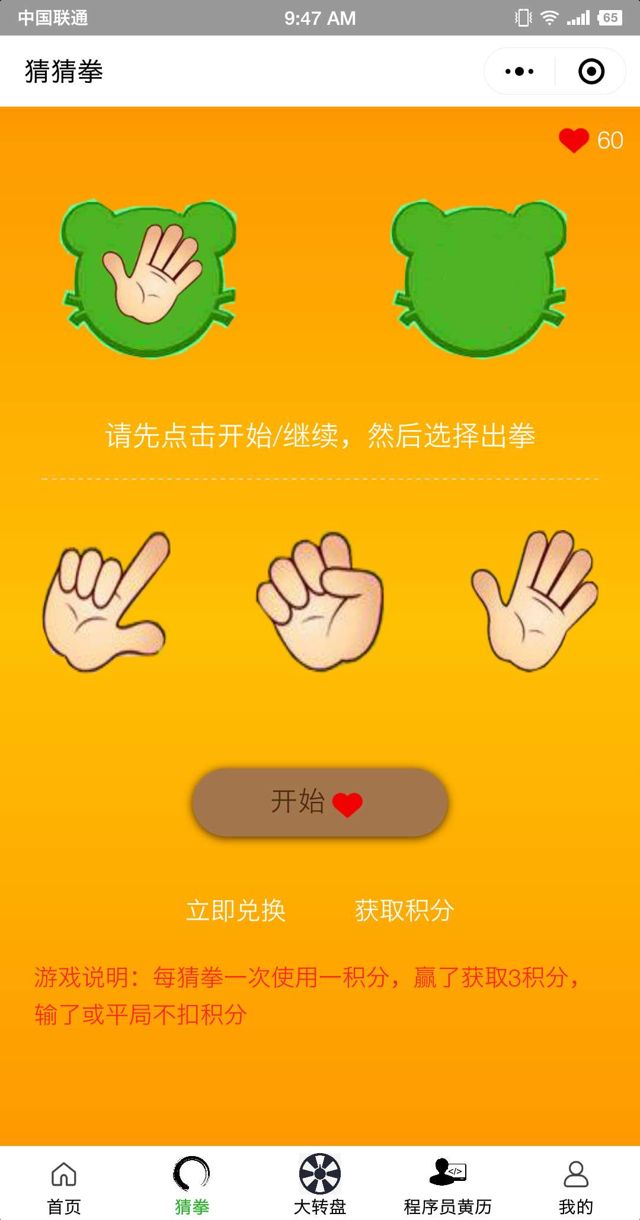This screenshot has width=640, height=1220.
Task: Open 立即兑换 to redeem points
Action: 236,910
